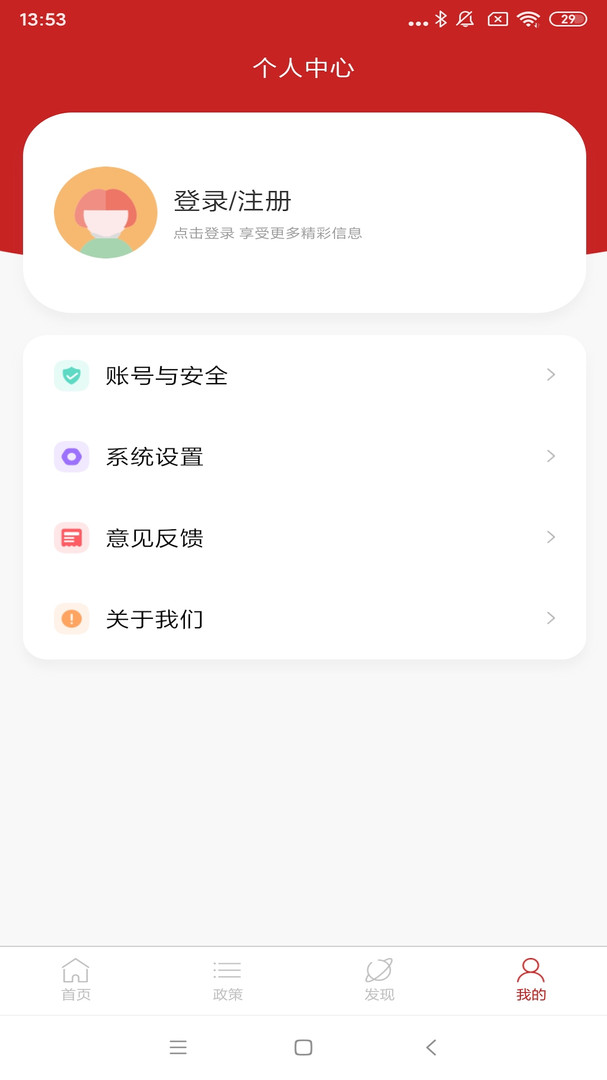Select the 我的 tab
607x1080 pixels.
[531, 980]
